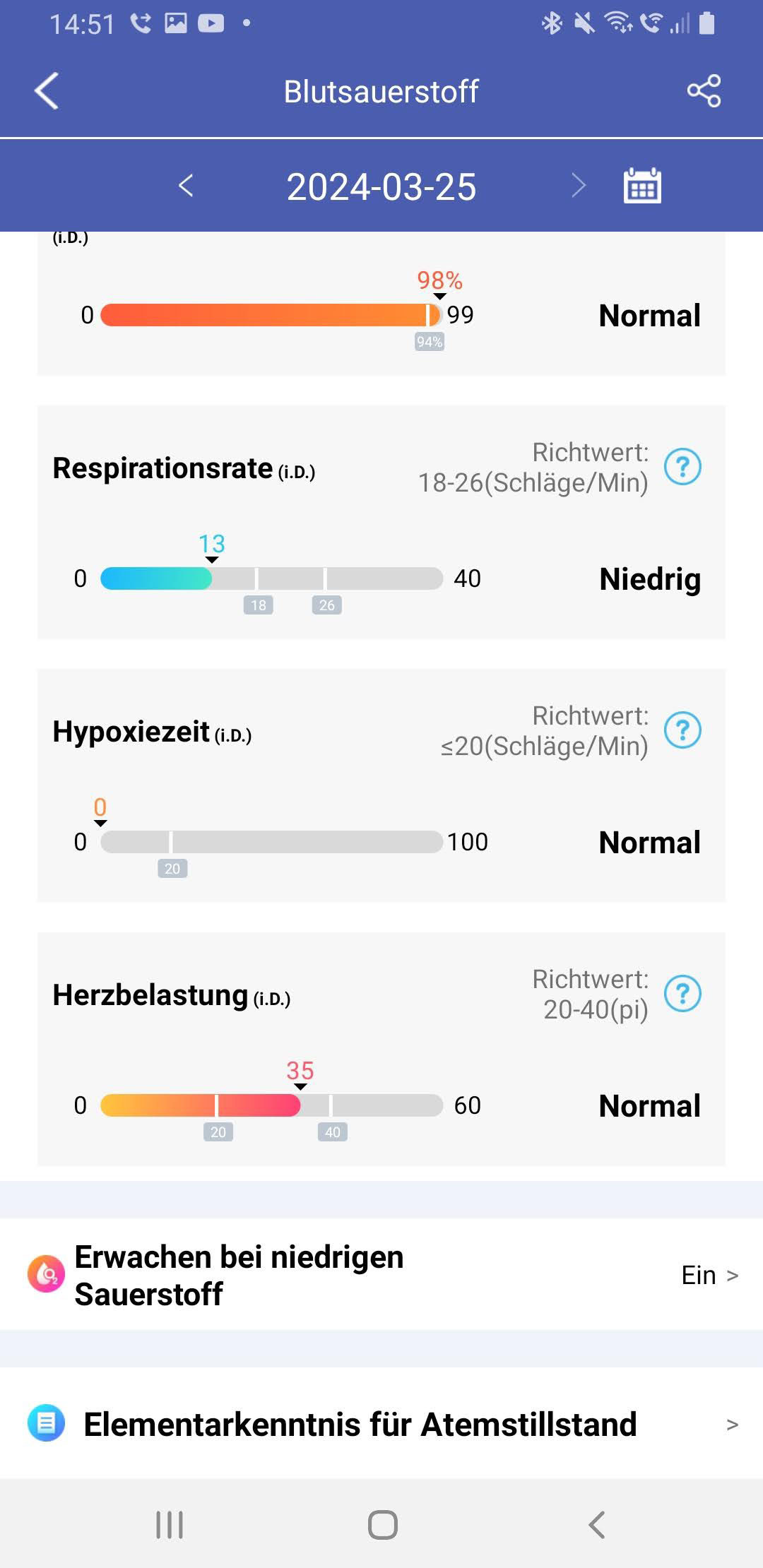The height and width of the screenshot is (1568, 763).
Task: Open Erwachen bei niedrigen Sauerstoff setting
Action: tap(381, 1275)
